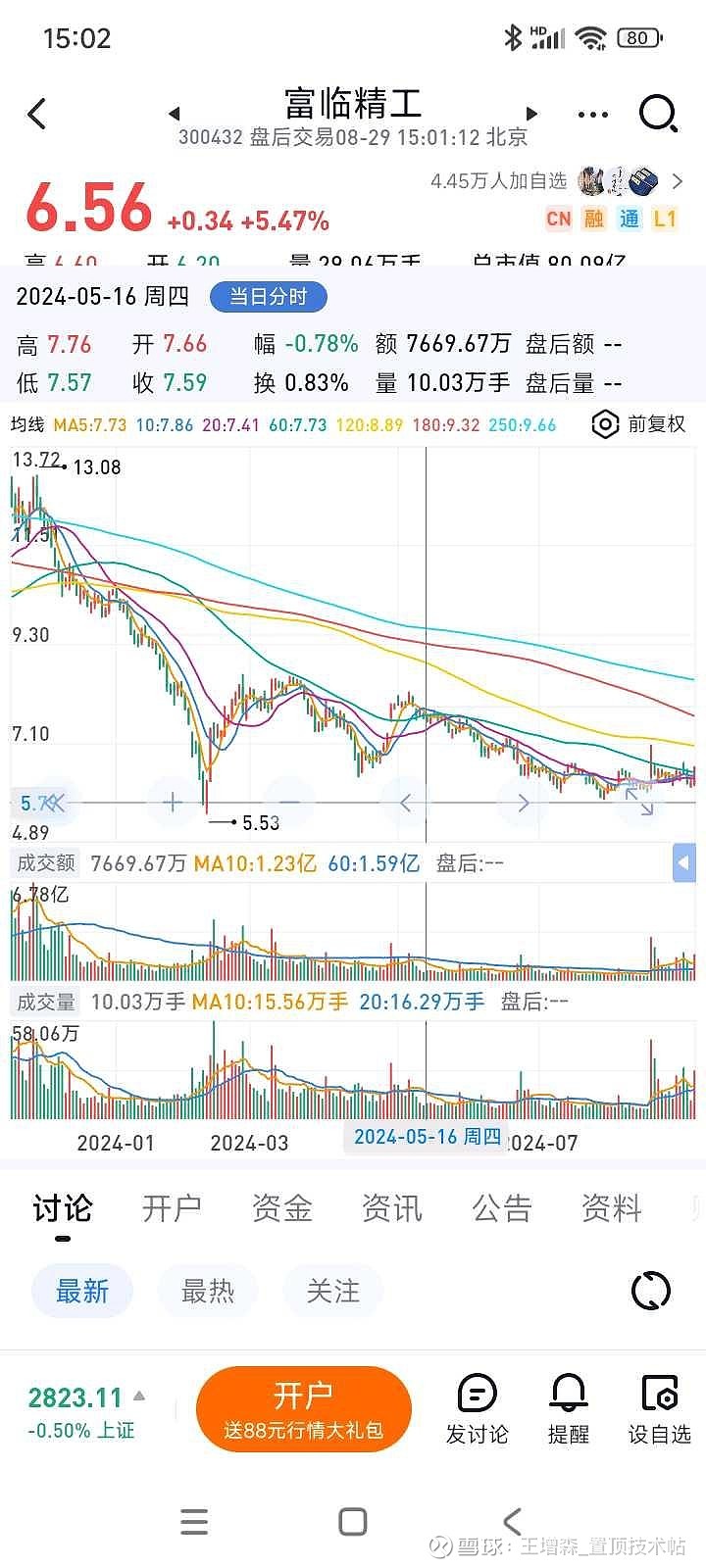Expand the chart to full screen
Viewport: 706px width, 1568px height.
pyautogui.click(x=640, y=803)
